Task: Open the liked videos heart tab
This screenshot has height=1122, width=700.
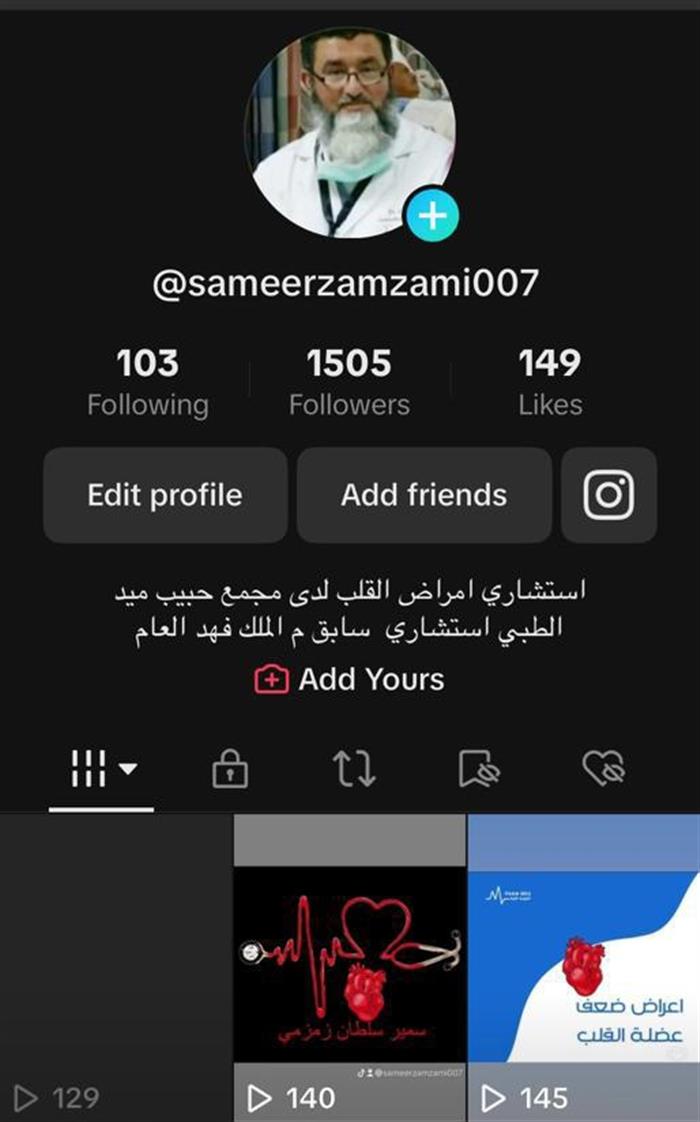Action: pyautogui.click(x=603, y=769)
